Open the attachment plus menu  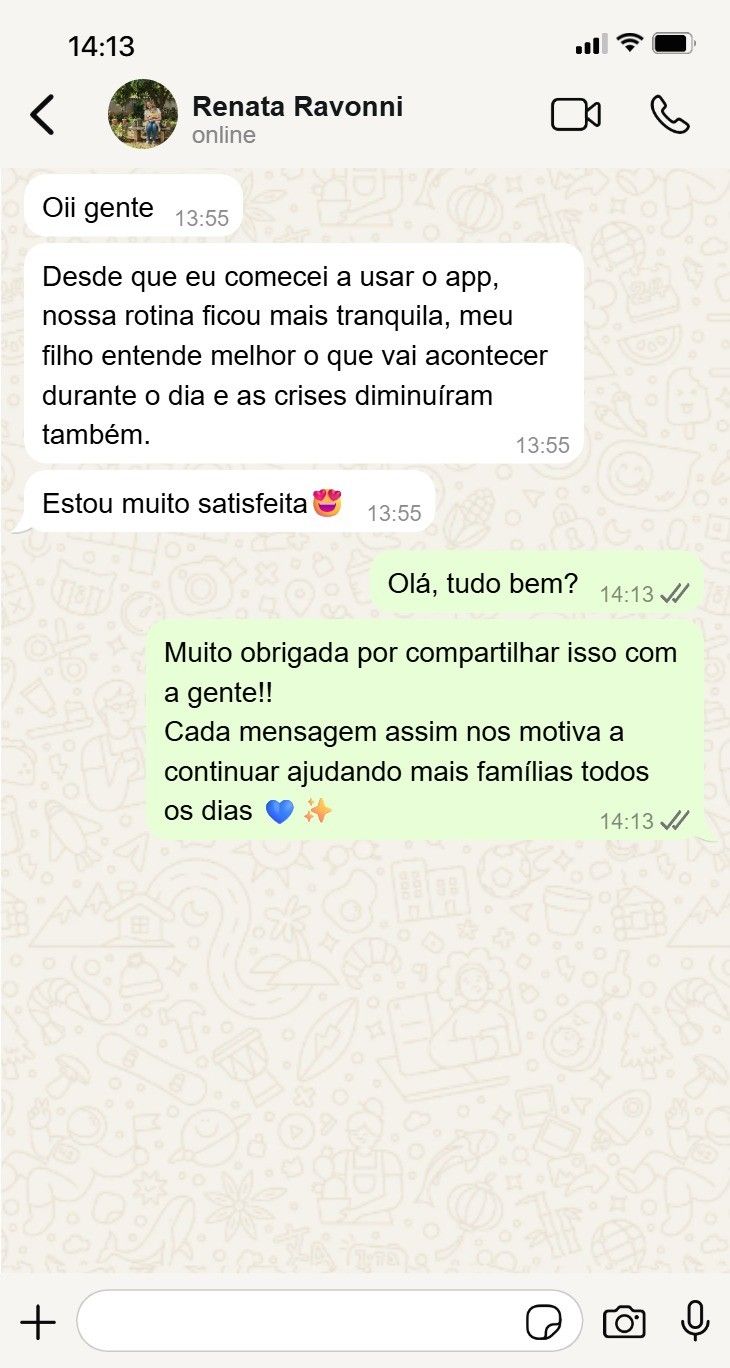(38, 1322)
